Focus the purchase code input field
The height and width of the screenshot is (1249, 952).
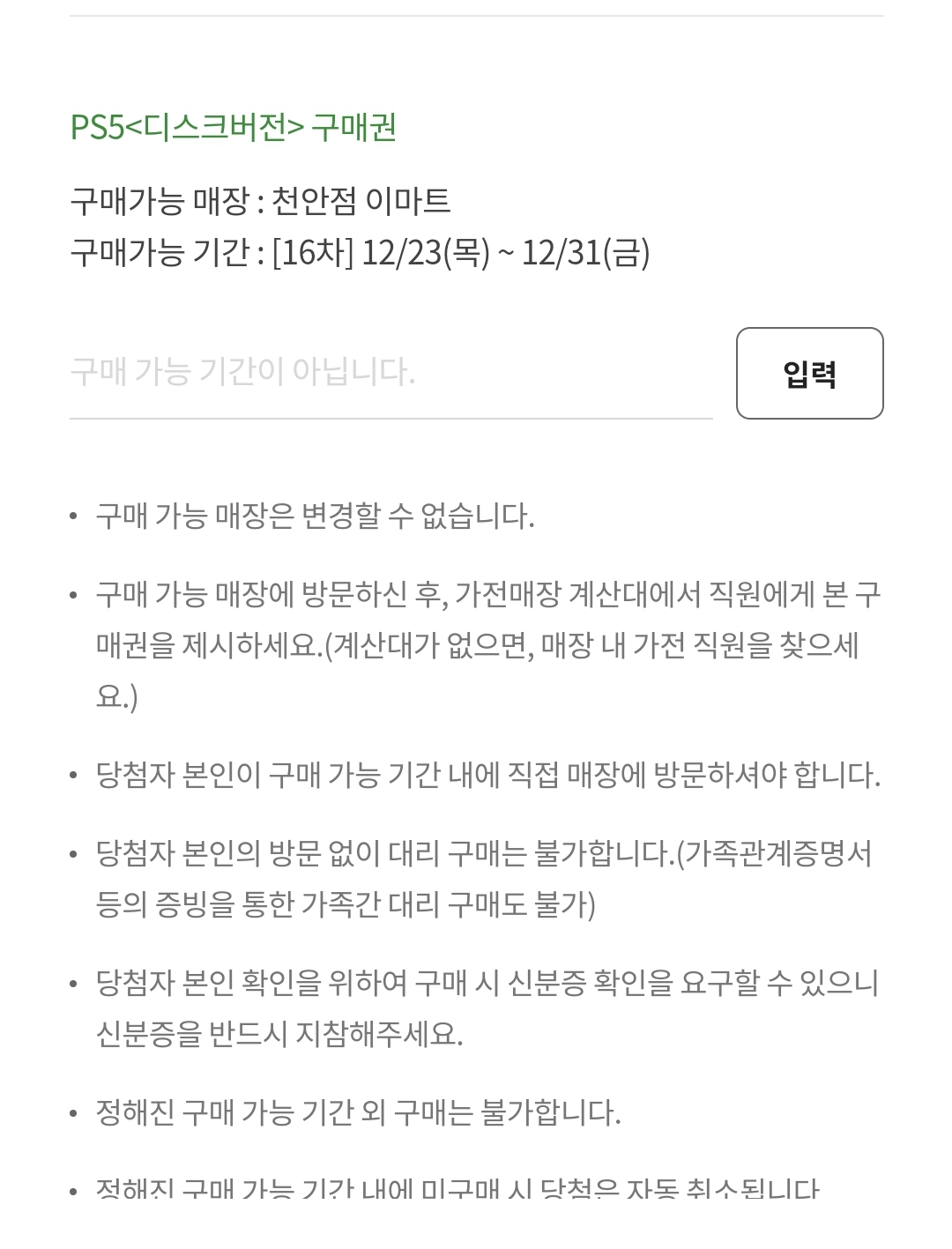390,373
